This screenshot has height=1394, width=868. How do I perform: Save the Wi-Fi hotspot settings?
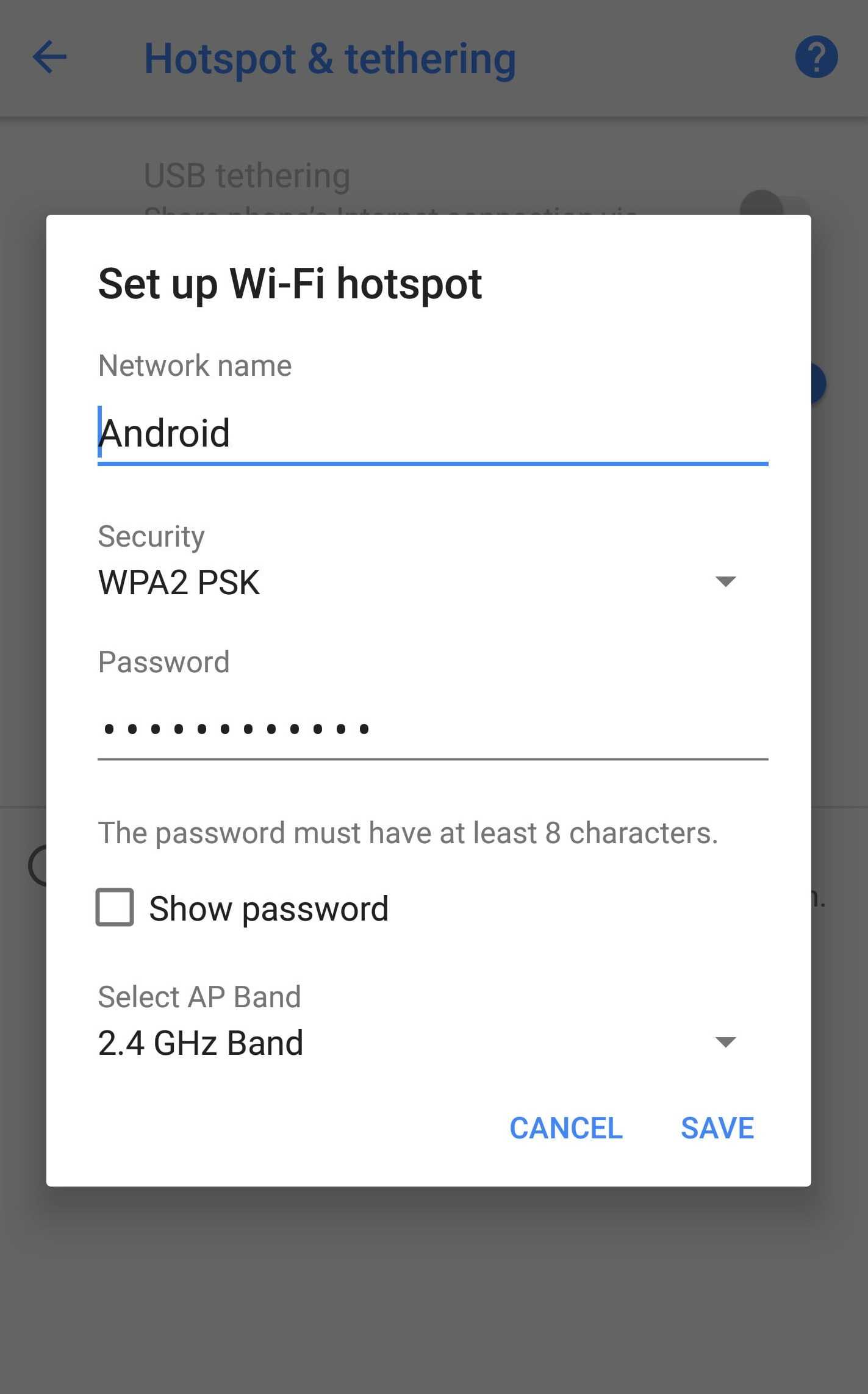coord(717,1128)
